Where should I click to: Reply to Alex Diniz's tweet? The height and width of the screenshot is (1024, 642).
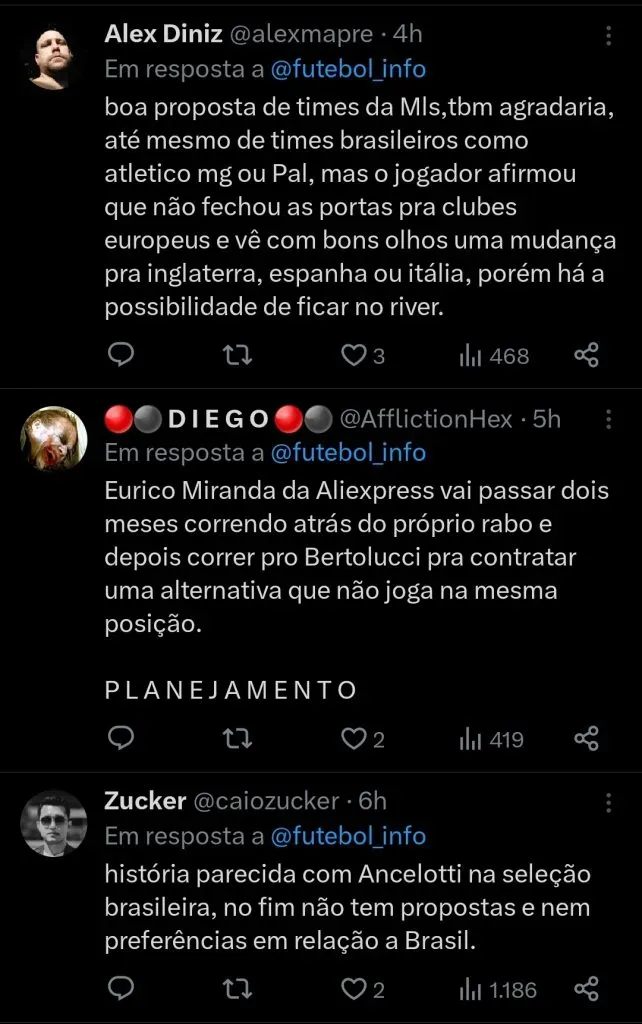point(121,355)
